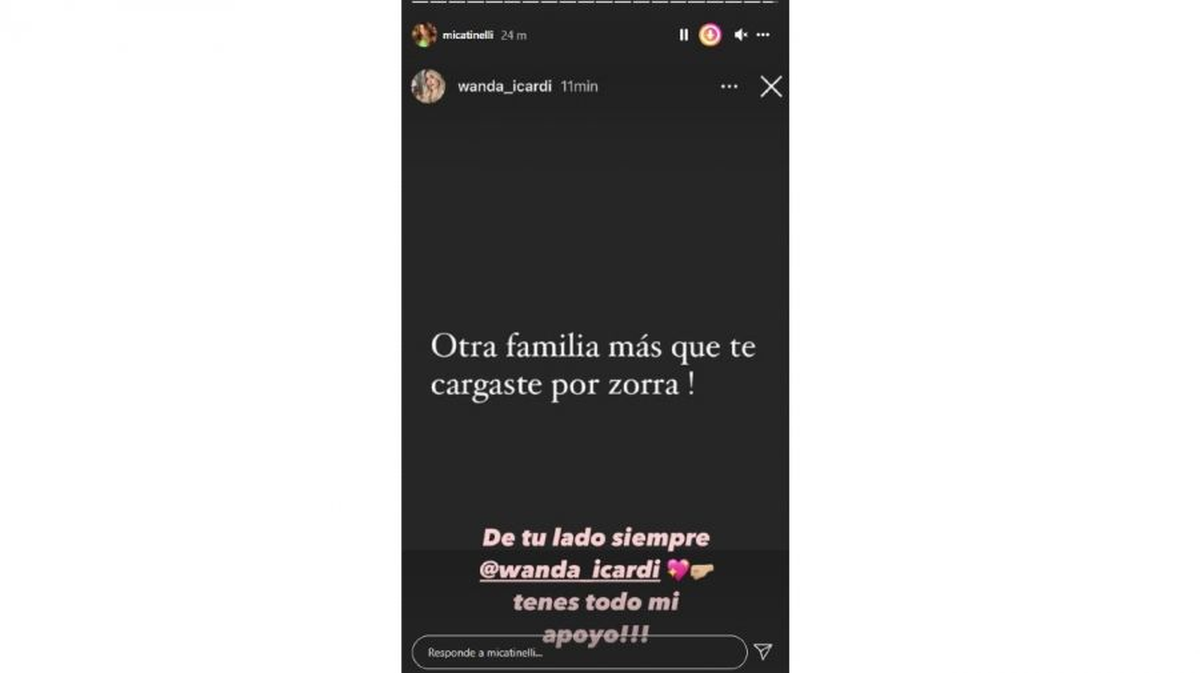Share the story via paper plane icon

763,652
